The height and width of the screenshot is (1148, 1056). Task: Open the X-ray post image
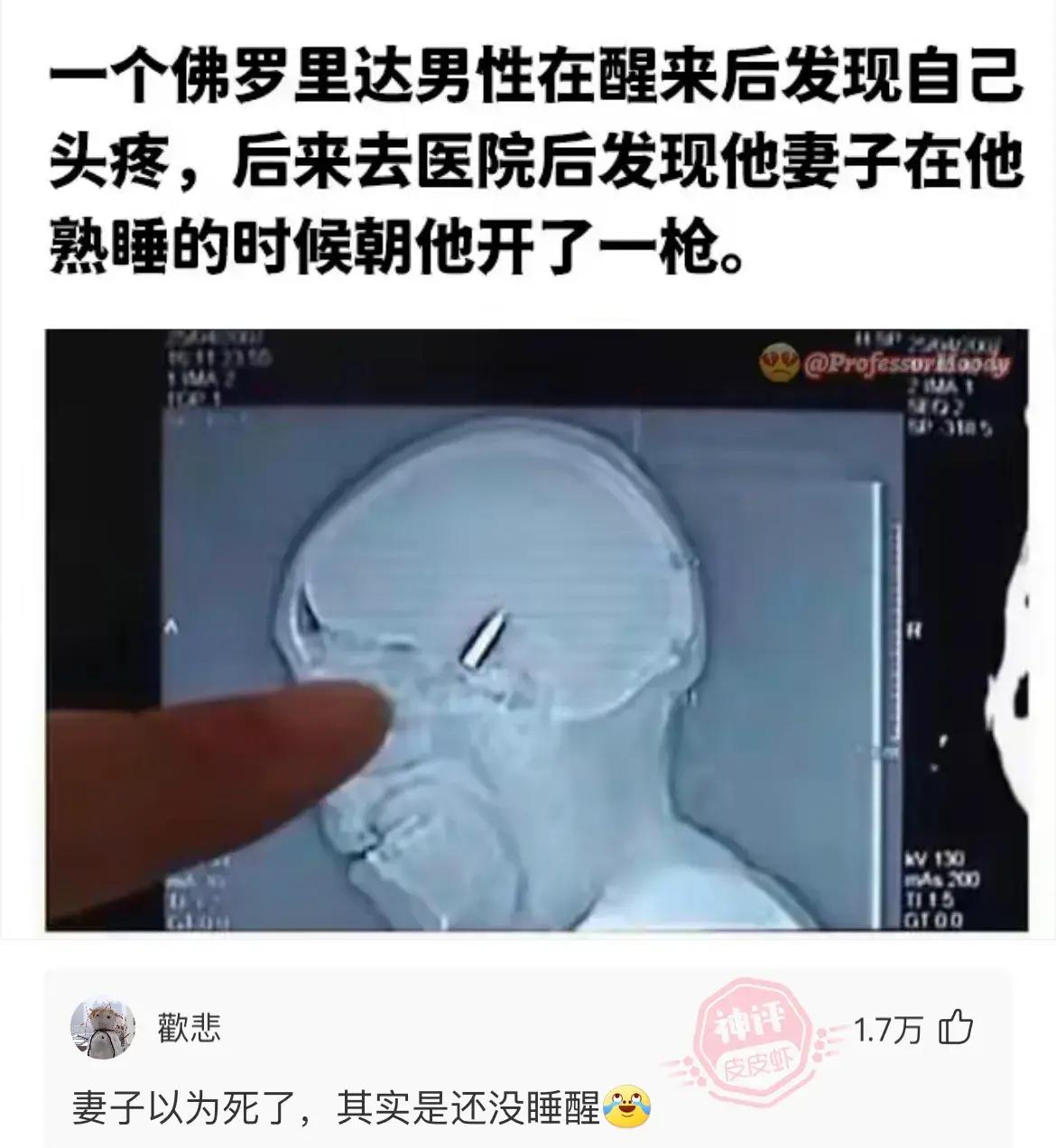[x=536, y=630]
